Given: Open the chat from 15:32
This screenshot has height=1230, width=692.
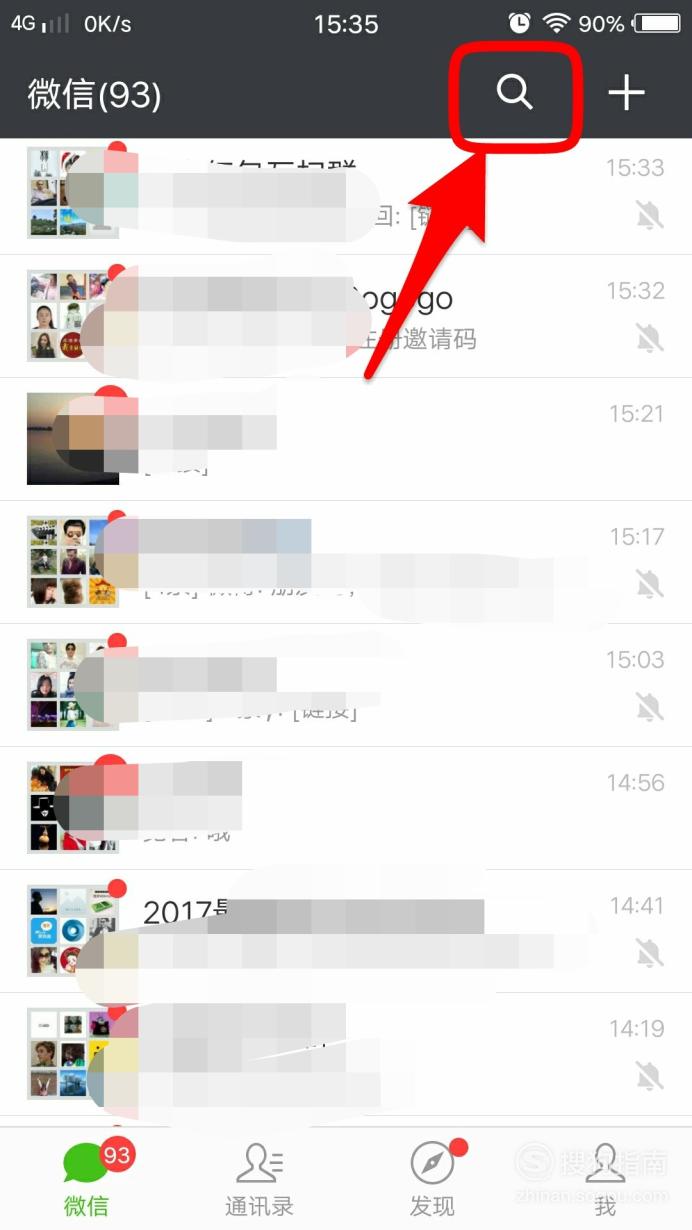Looking at the screenshot, I should (346, 316).
